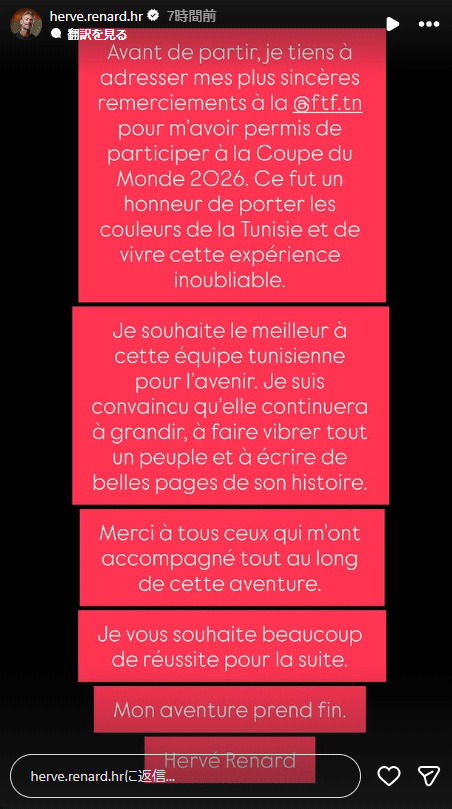Open the three-dot overflow menu
The height and width of the screenshot is (809, 452).
coord(429,24)
